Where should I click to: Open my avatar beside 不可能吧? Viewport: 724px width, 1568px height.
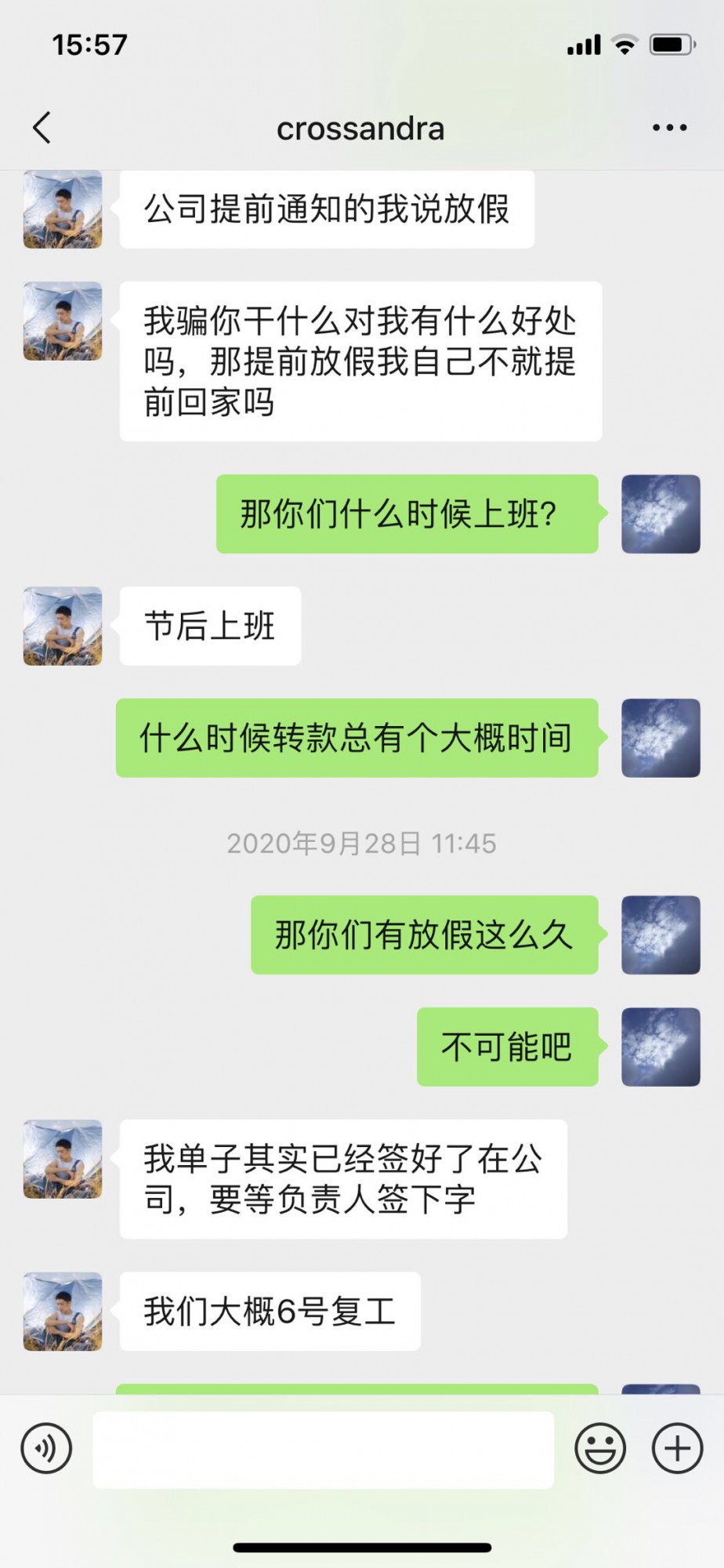661,1047
